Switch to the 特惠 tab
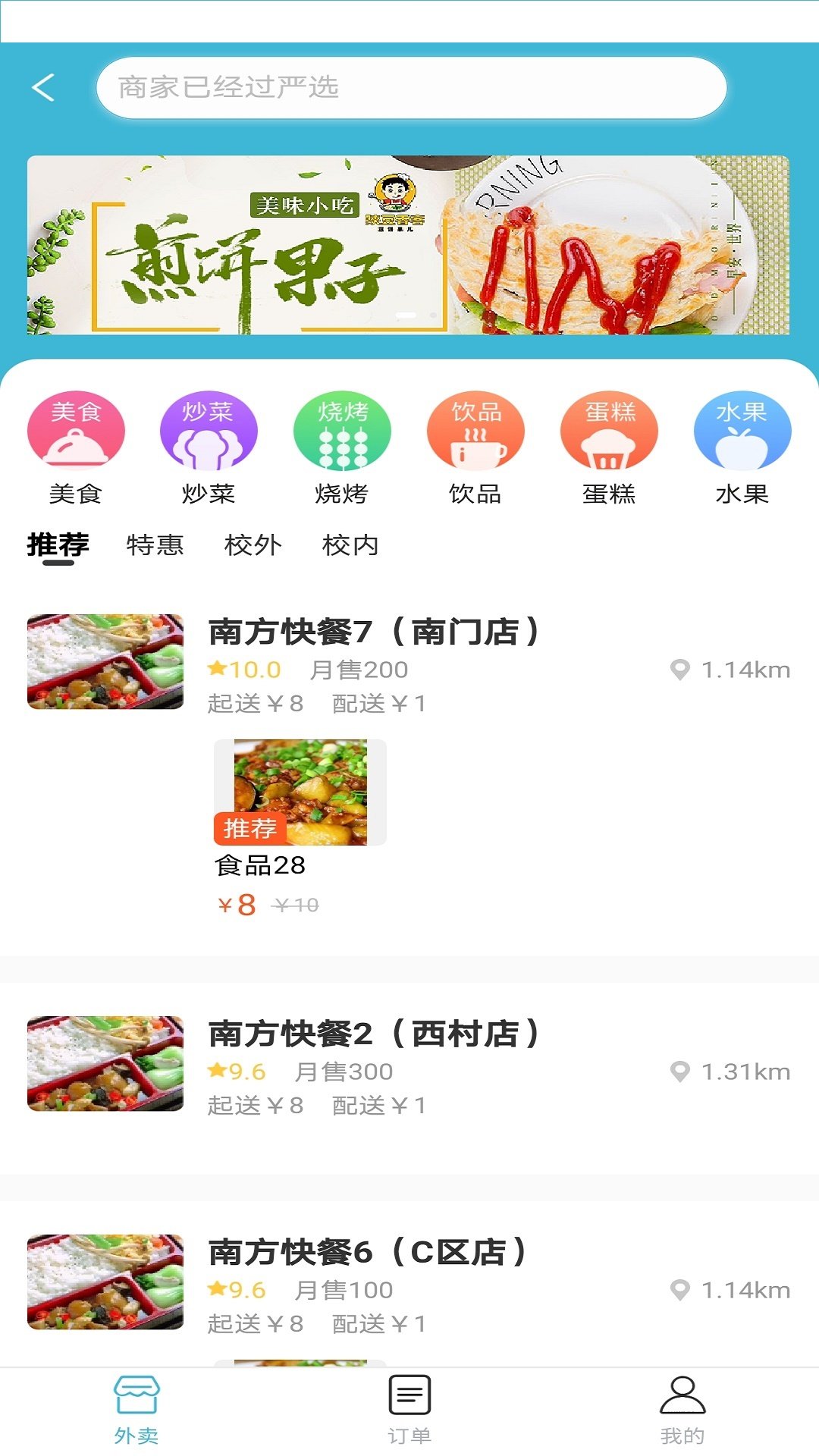819x1456 pixels. pos(155,545)
